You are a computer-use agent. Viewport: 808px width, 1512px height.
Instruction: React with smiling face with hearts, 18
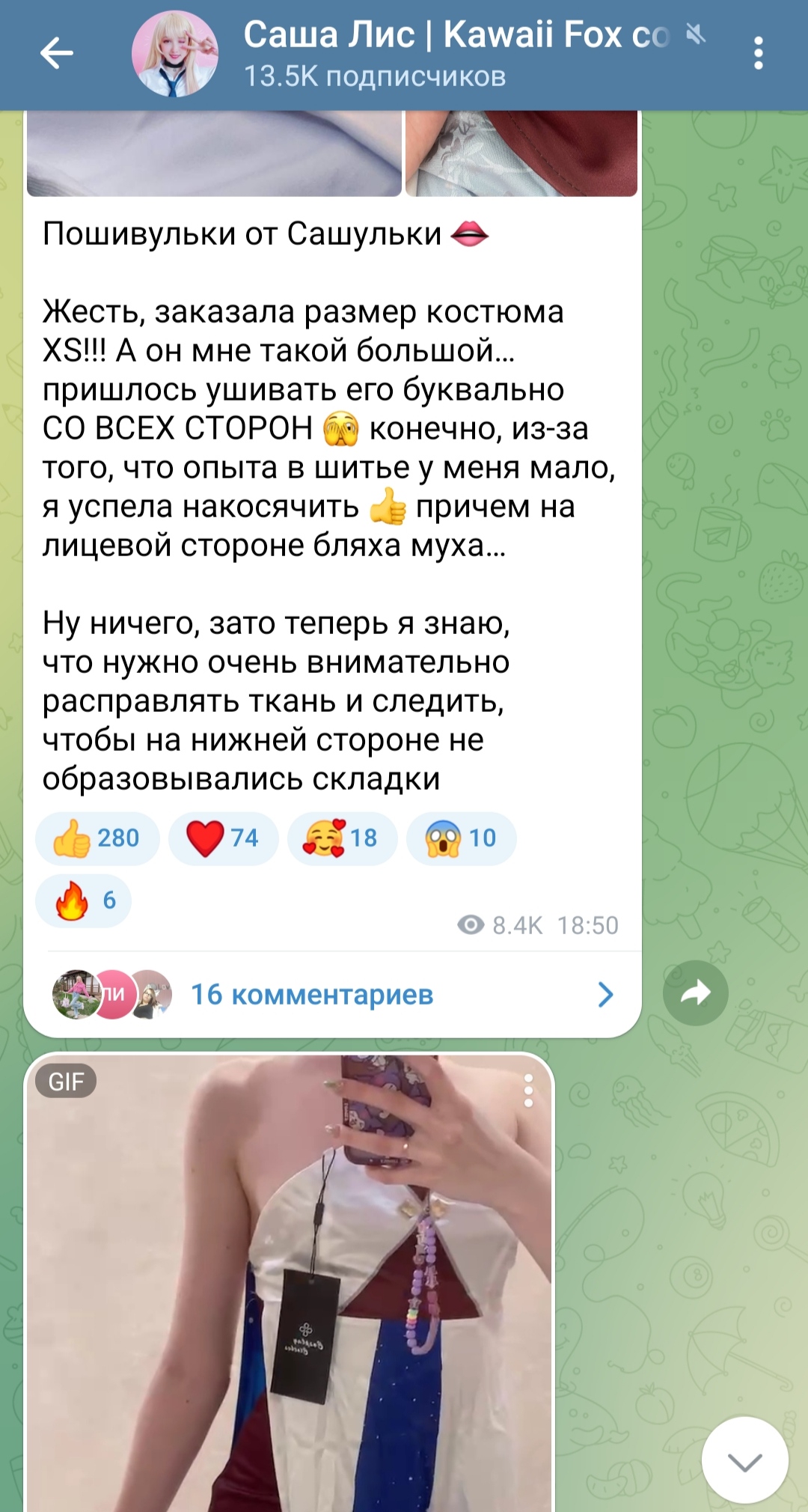(x=342, y=838)
